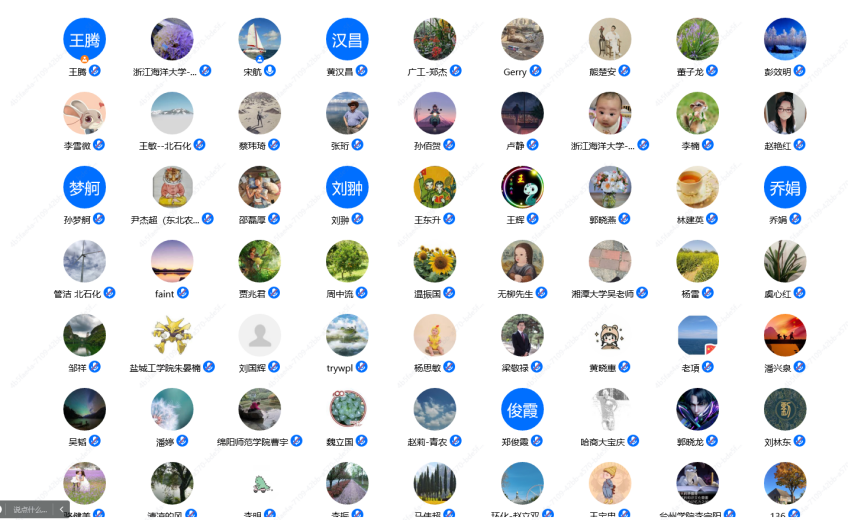Screen dimensions: 848x520
Task: Open Gerry's participant tile
Action: 522,40
